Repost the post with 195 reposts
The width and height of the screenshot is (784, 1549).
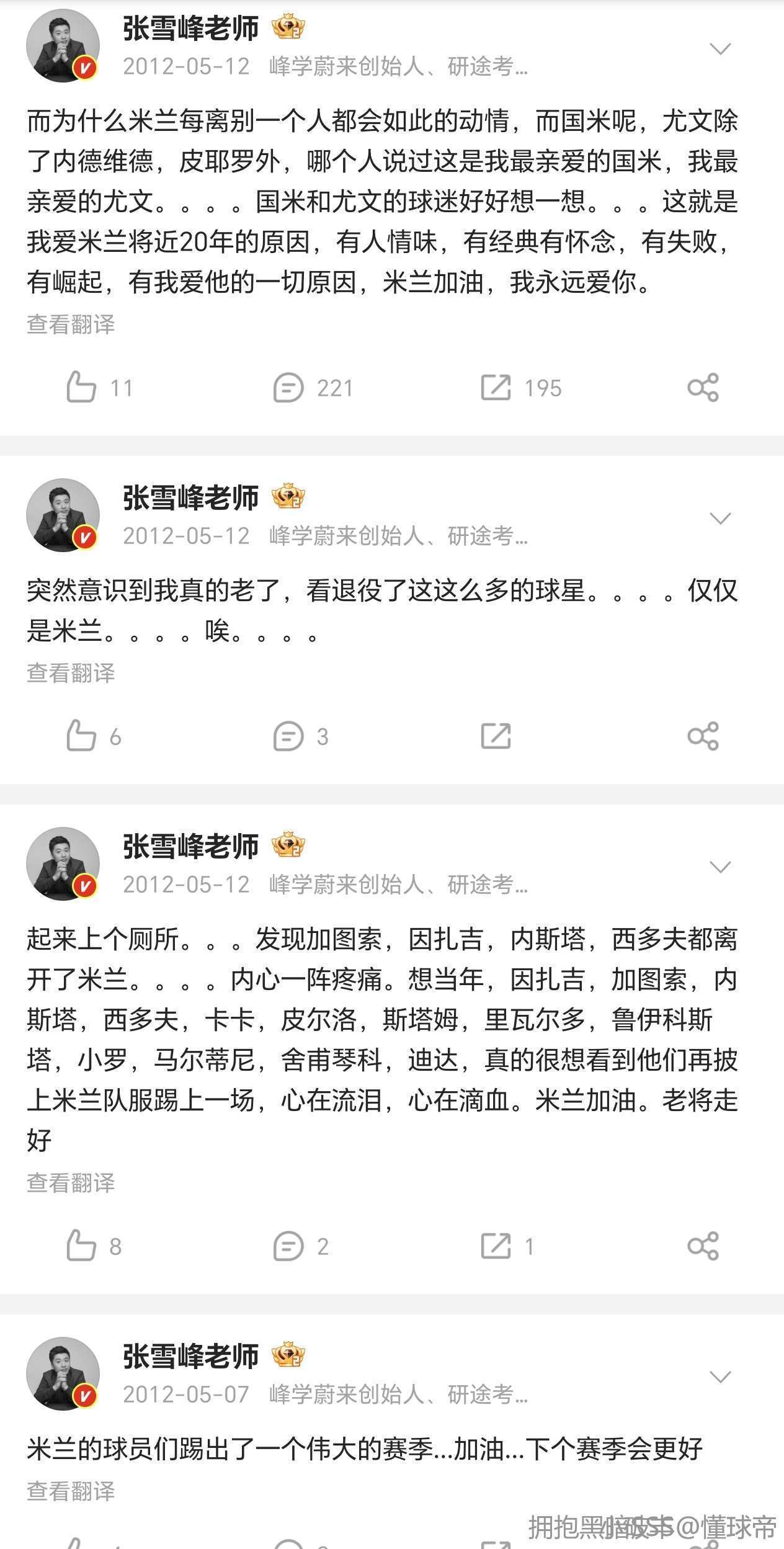click(496, 388)
